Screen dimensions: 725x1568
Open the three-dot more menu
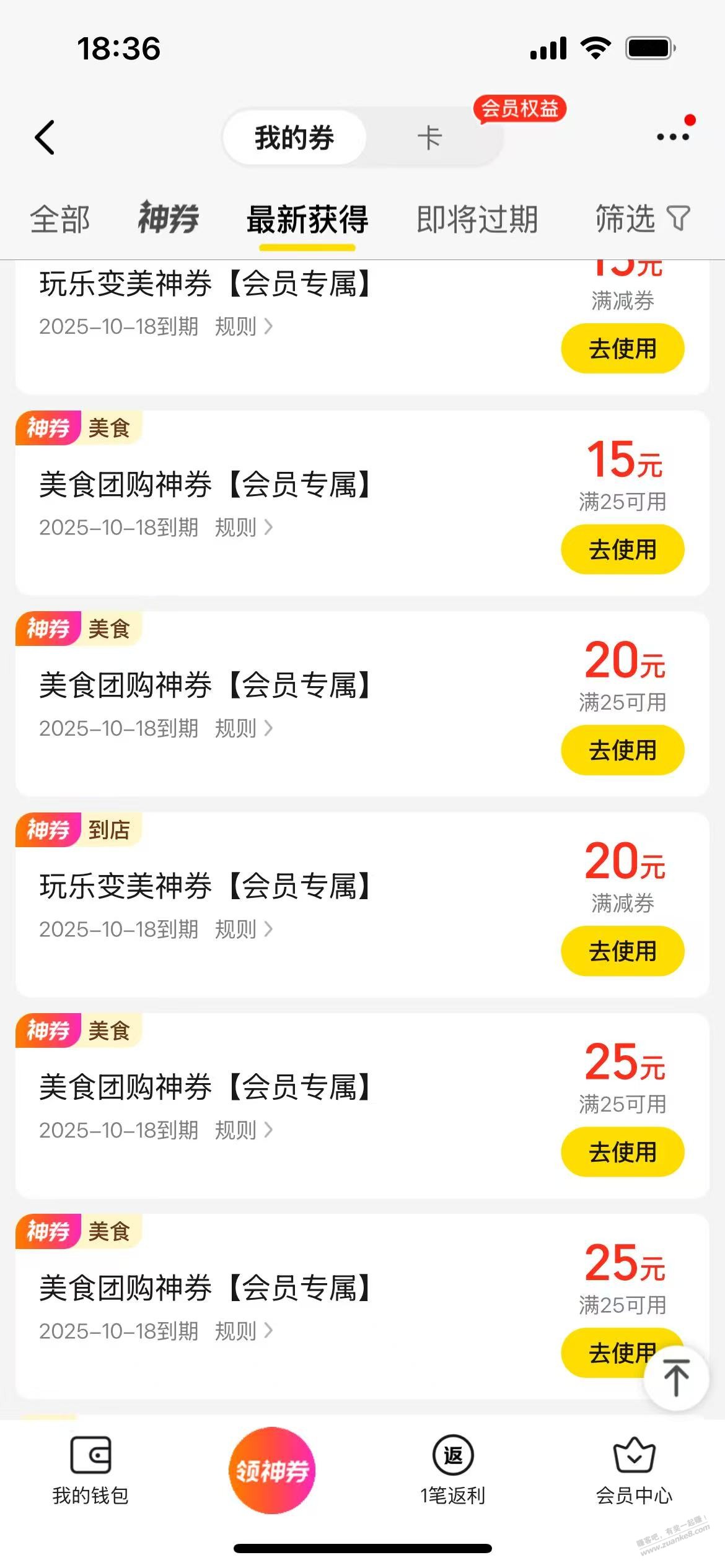coord(673,137)
